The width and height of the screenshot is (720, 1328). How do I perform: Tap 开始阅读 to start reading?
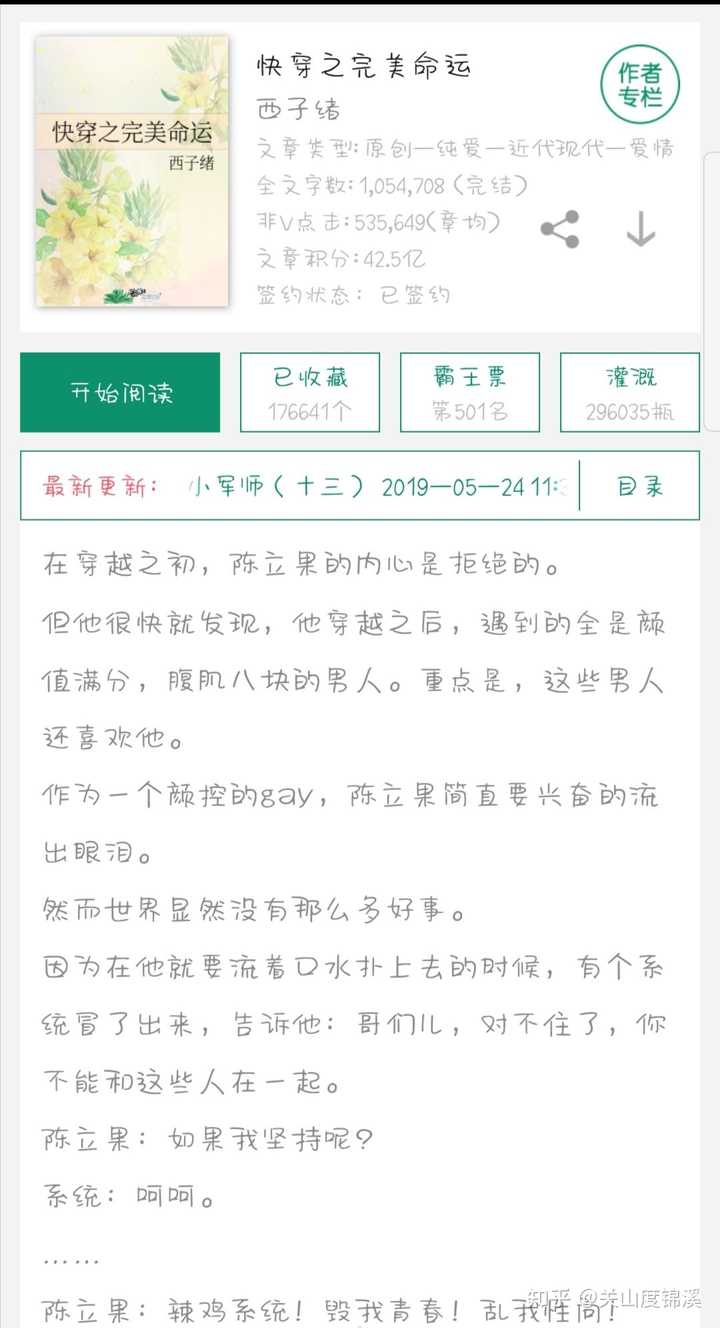click(x=120, y=392)
